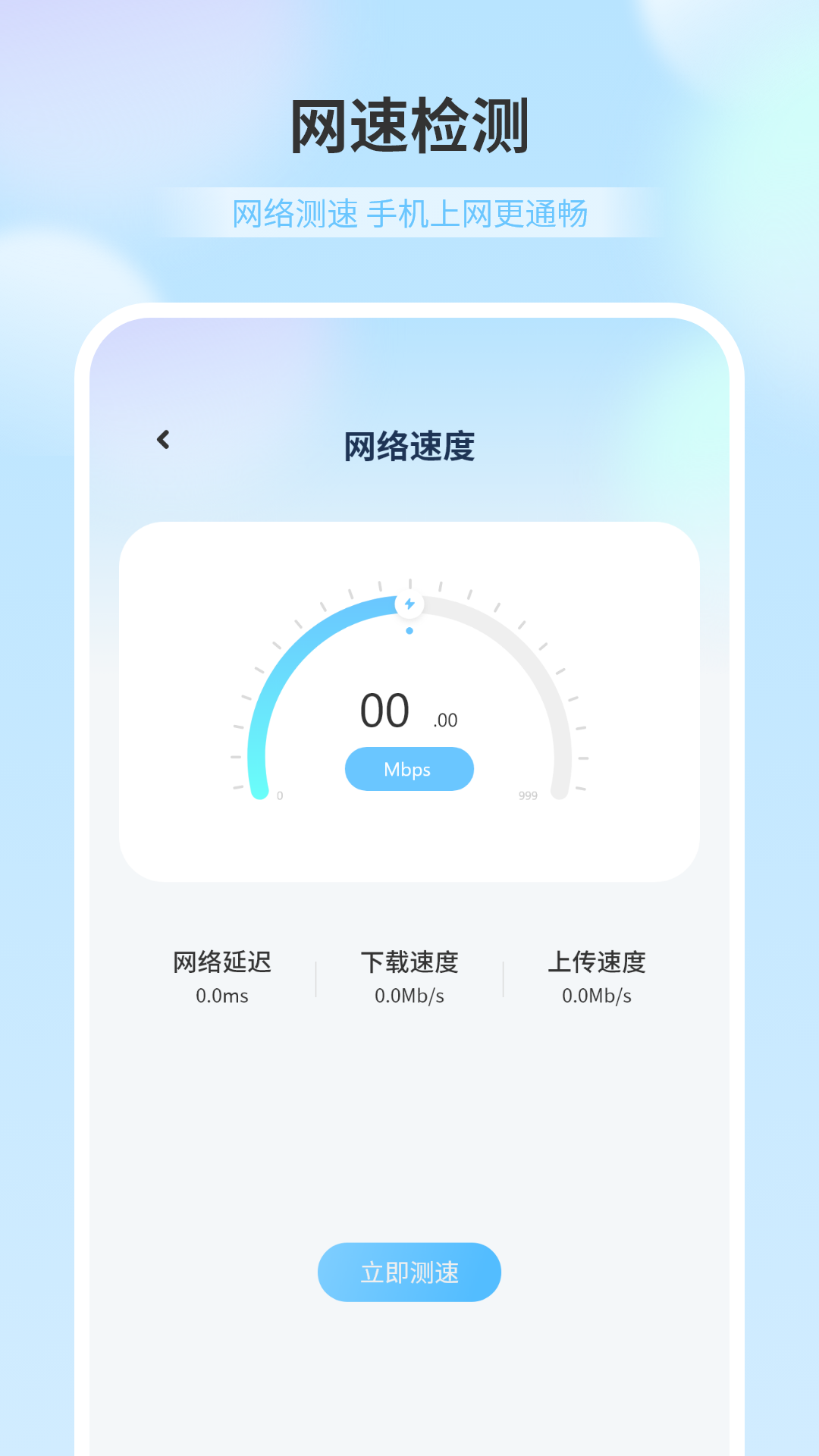Tap the gauge needle indicator dot
Screen dimensions: 819x1456
point(411,629)
